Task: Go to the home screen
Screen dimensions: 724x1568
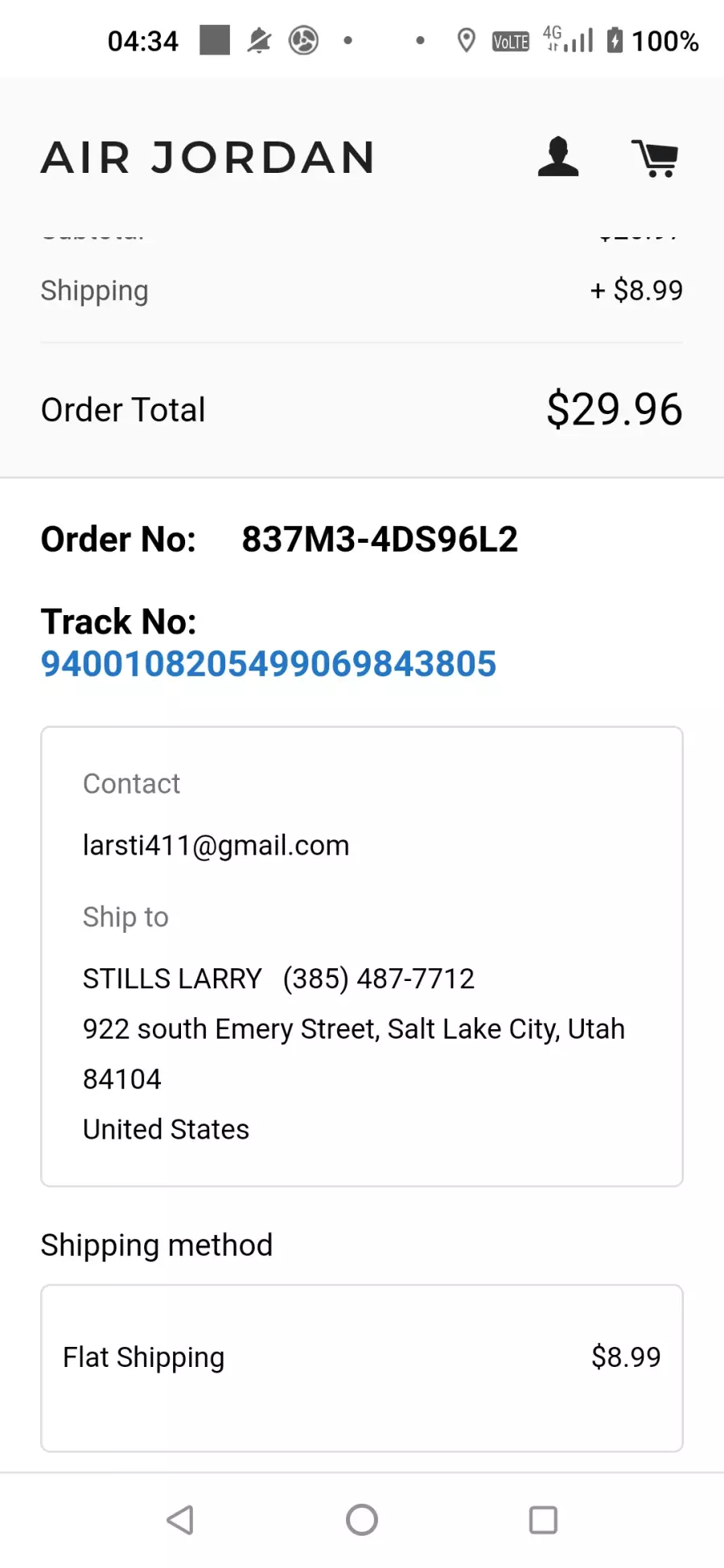Action: click(x=362, y=1520)
